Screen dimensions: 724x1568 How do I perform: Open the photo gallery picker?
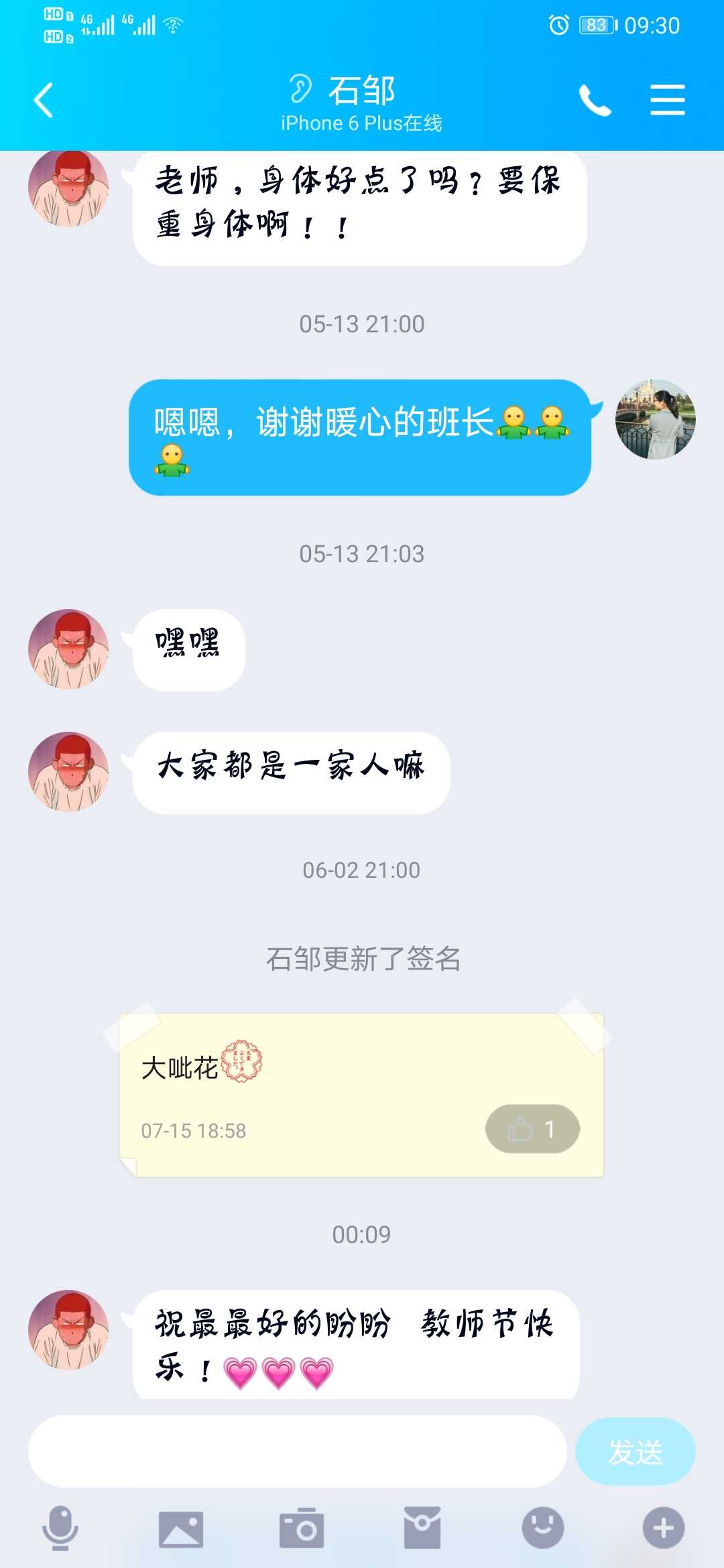pyautogui.click(x=181, y=1528)
